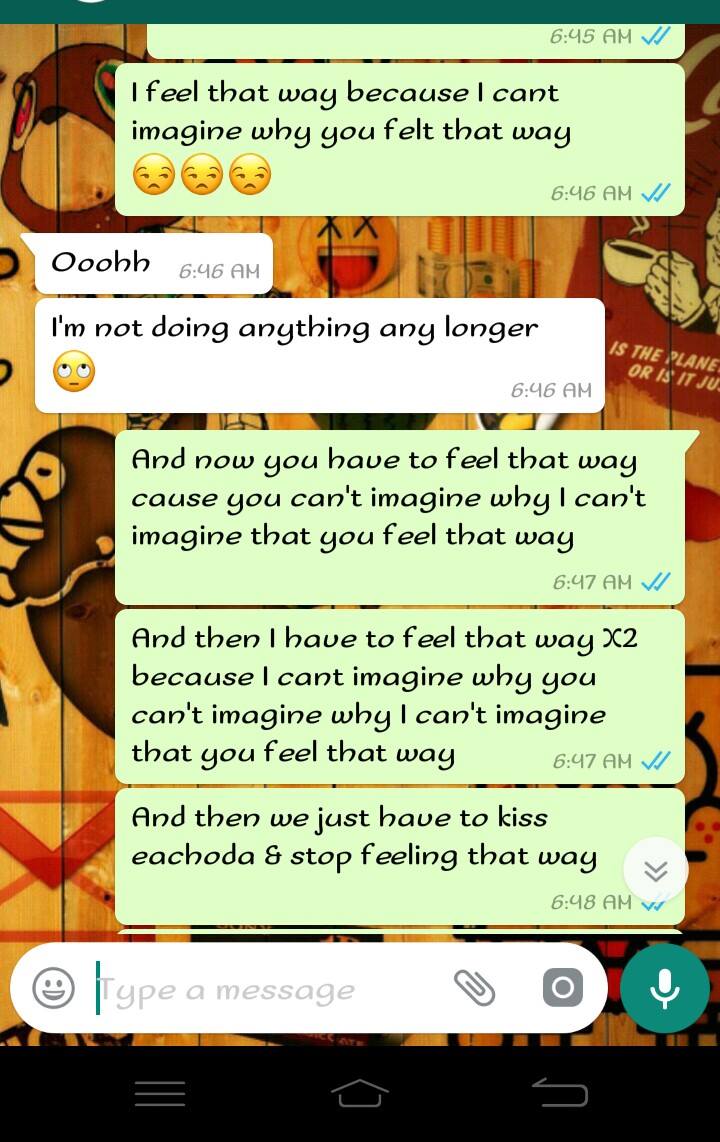Image resolution: width=720 pixels, height=1142 pixels.
Task: Tap the Type a message field
Action: (x=270, y=990)
